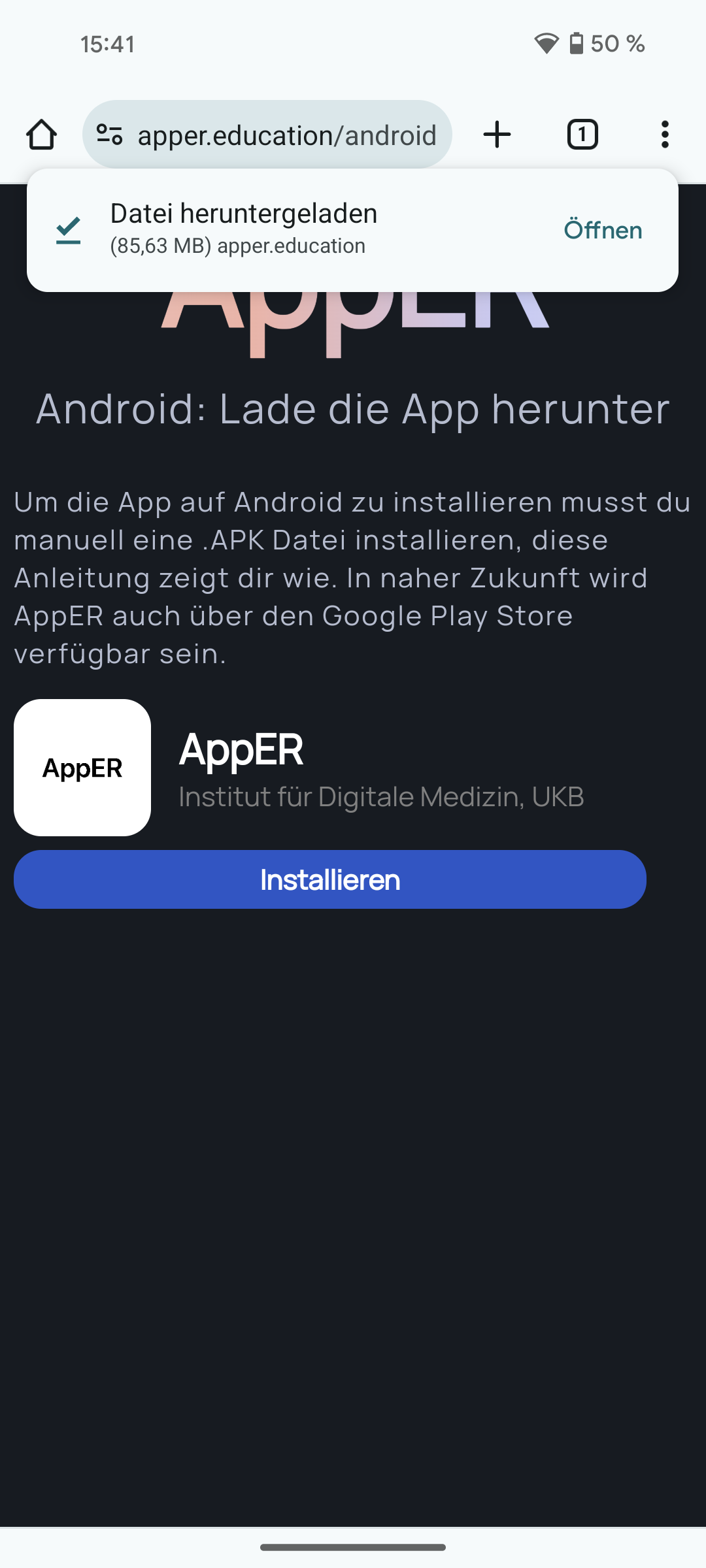Image resolution: width=706 pixels, height=1568 pixels.
Task: Open the Chrome home icon
Action: pyautogui.click(x=41, y=134)
